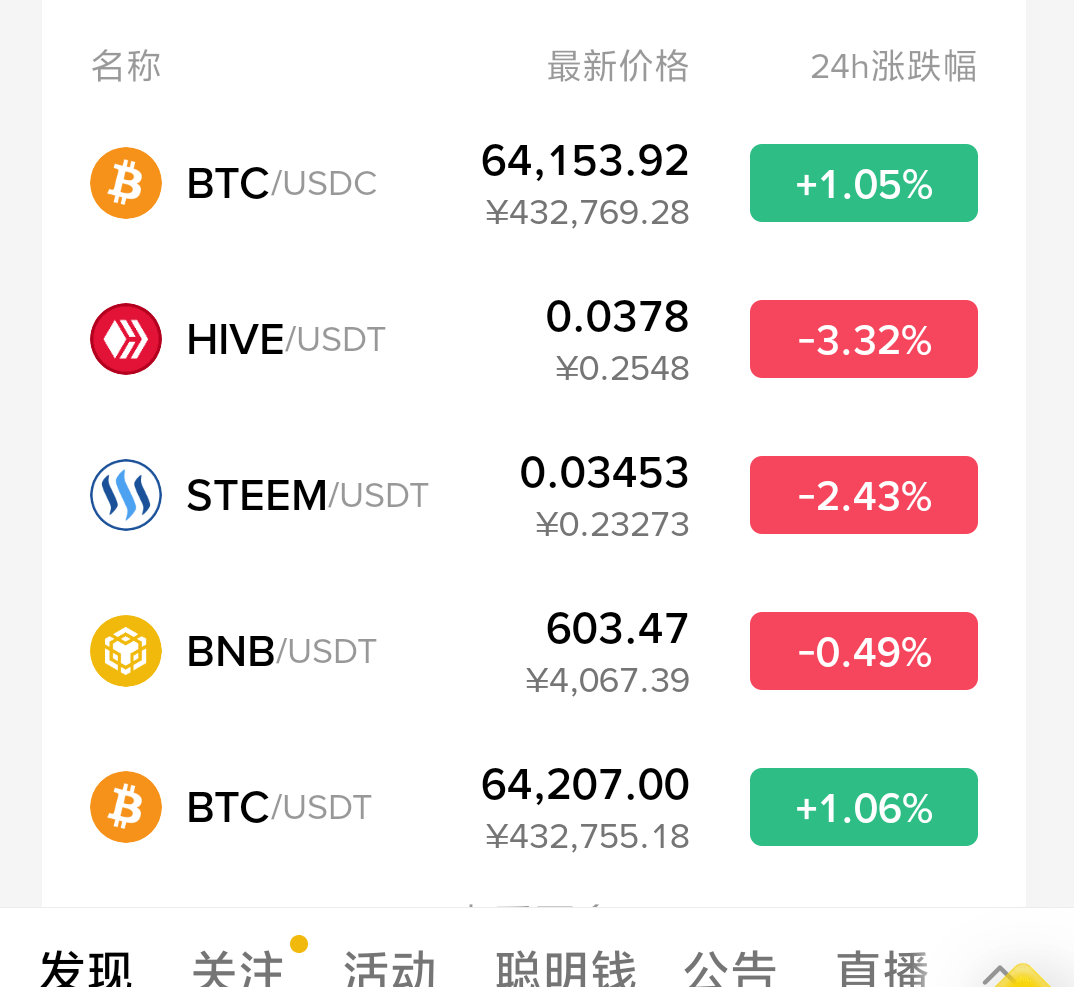
Task: Sort list by 最新价格
Action: click(618, 66)
